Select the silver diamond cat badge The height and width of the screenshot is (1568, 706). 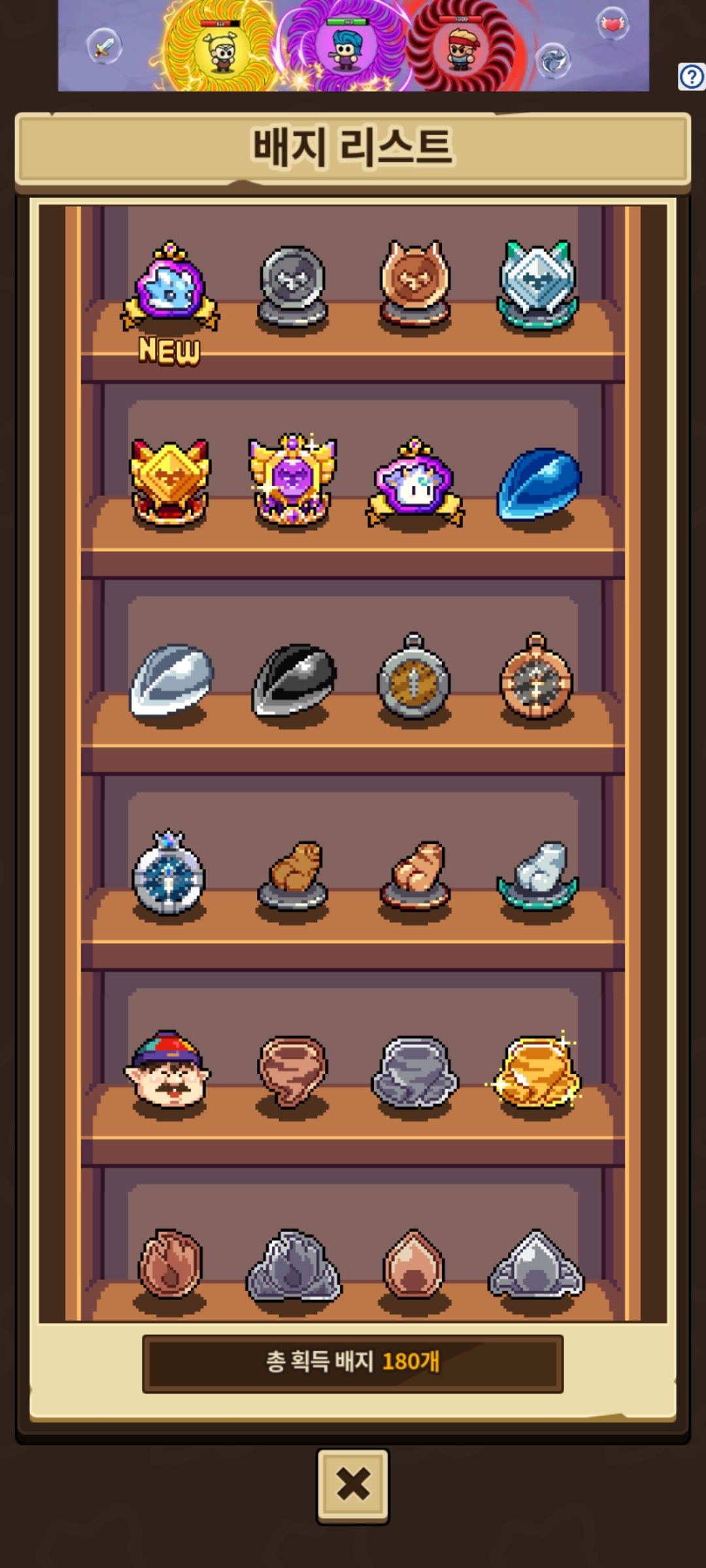pos(537,284)
